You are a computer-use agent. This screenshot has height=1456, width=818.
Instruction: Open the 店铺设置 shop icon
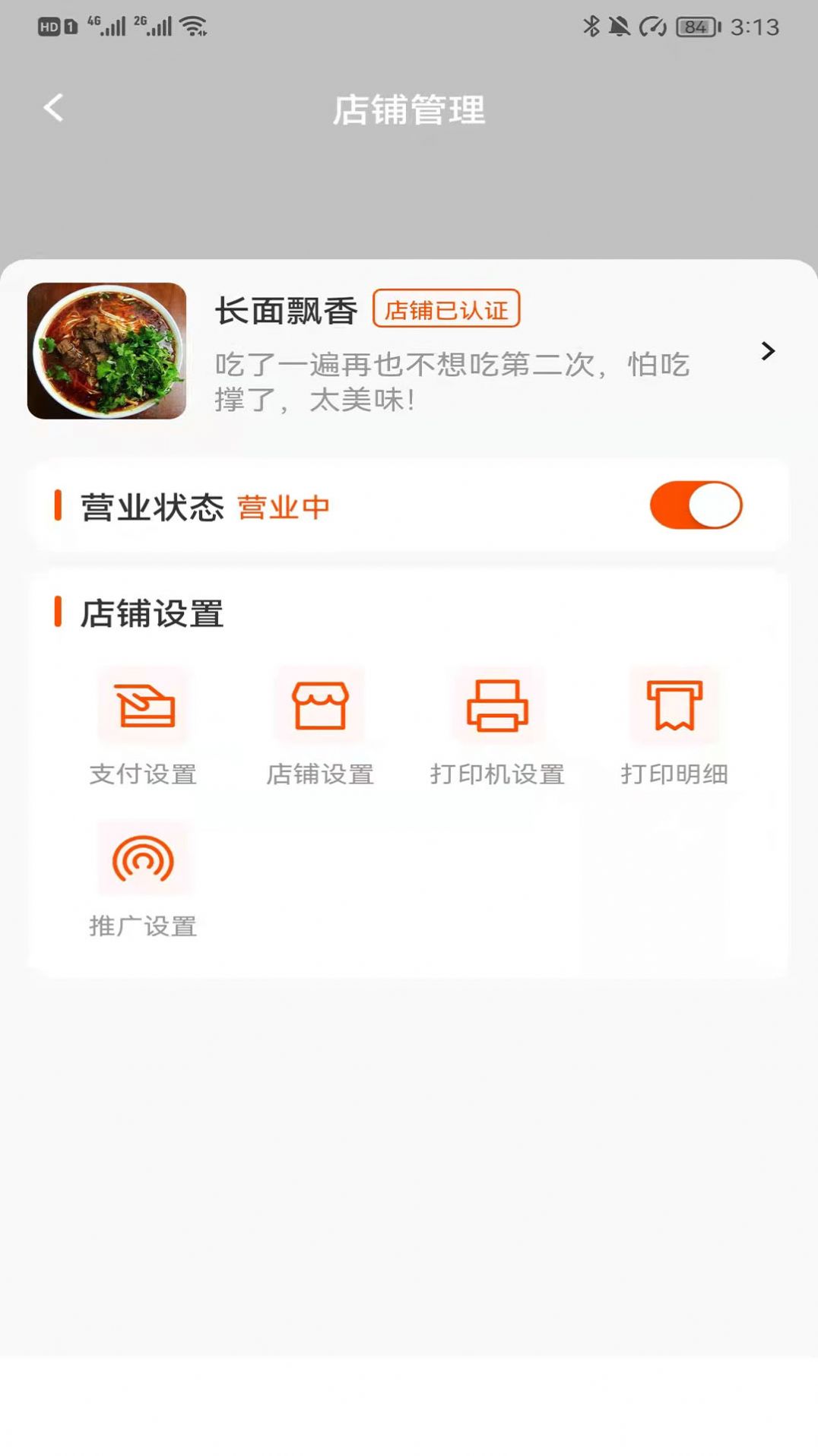pyautogui.click(x=320, y=706)
